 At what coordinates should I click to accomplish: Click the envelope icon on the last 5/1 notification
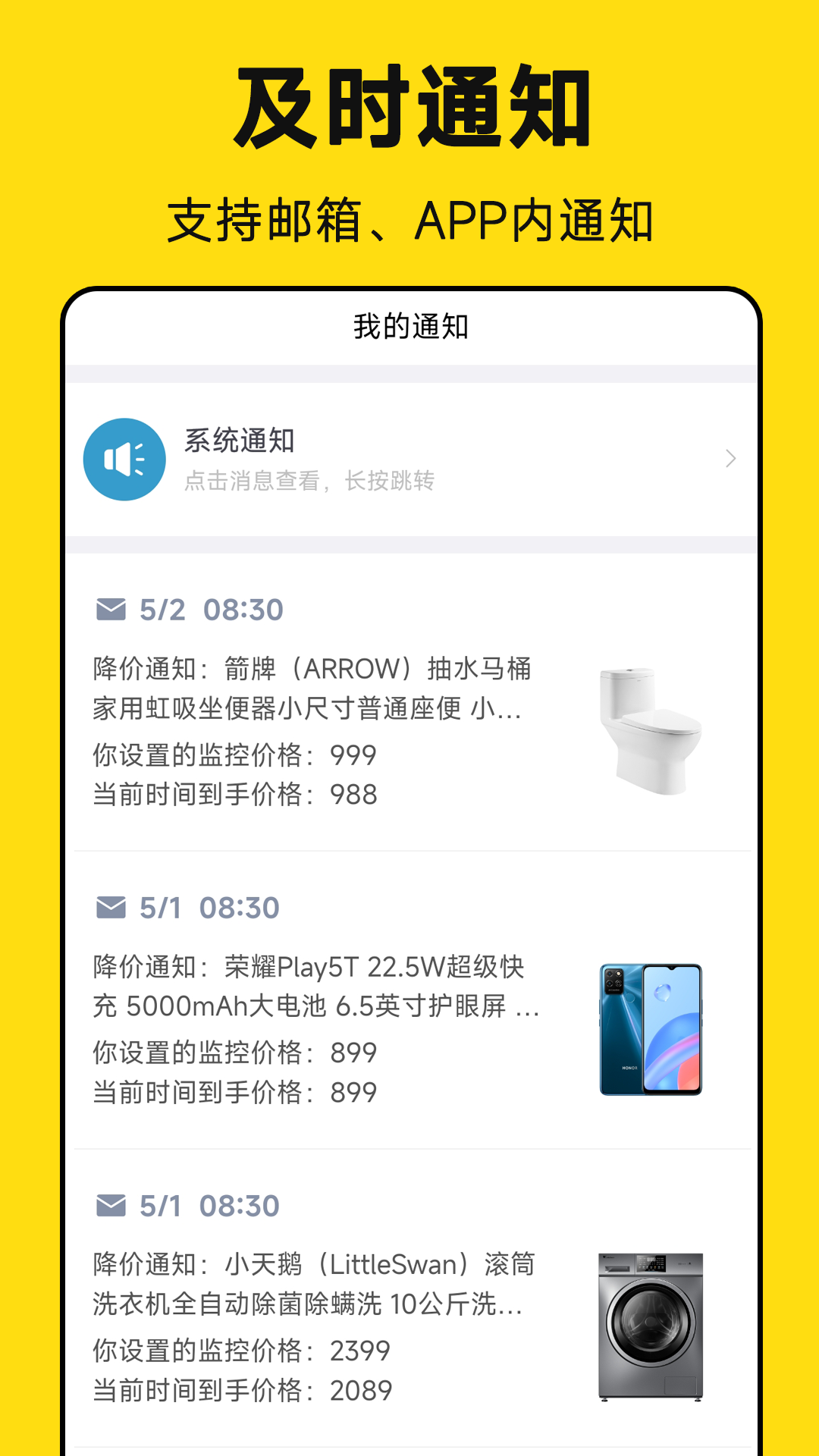pos(110,1204)
